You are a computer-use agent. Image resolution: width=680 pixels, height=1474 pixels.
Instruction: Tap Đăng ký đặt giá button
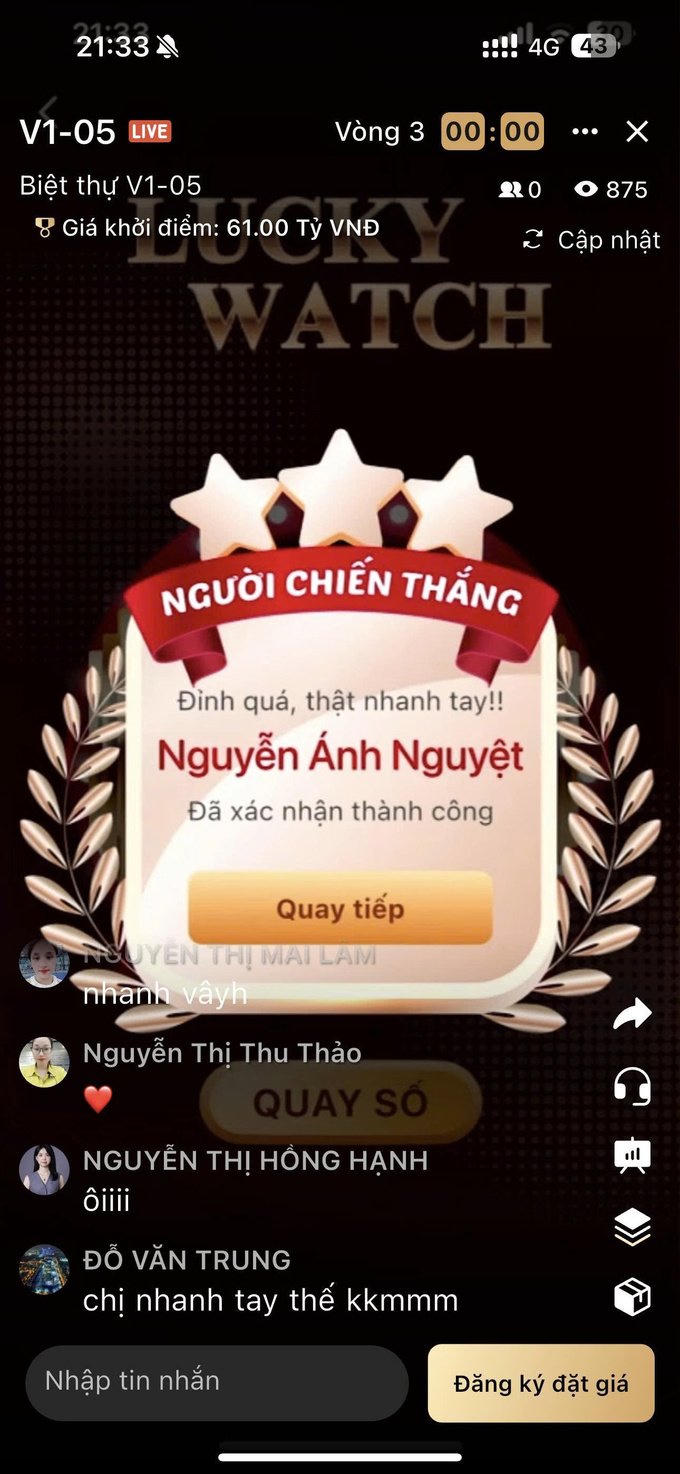click(541, 1383)
